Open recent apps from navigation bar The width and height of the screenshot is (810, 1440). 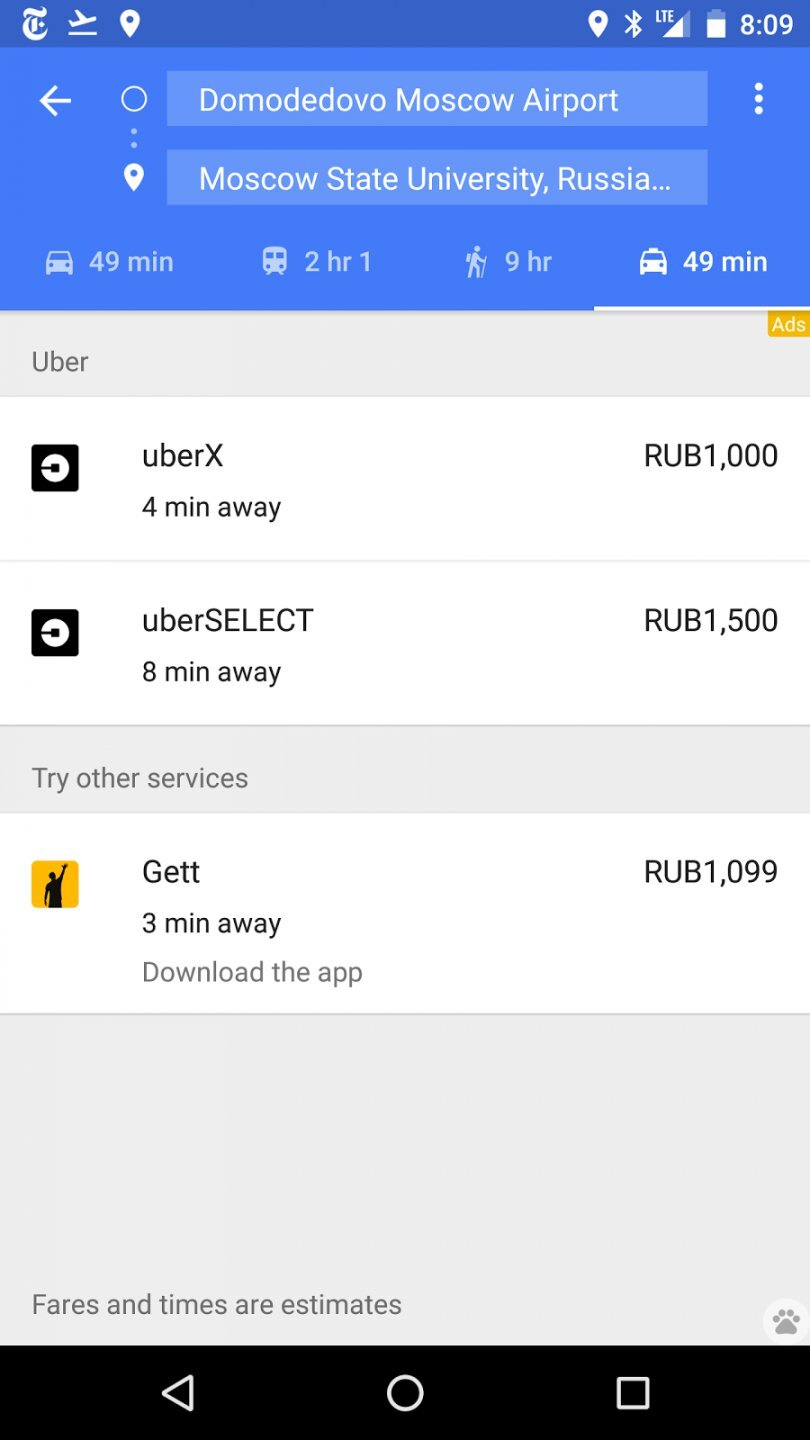[x=632, y=1392]
